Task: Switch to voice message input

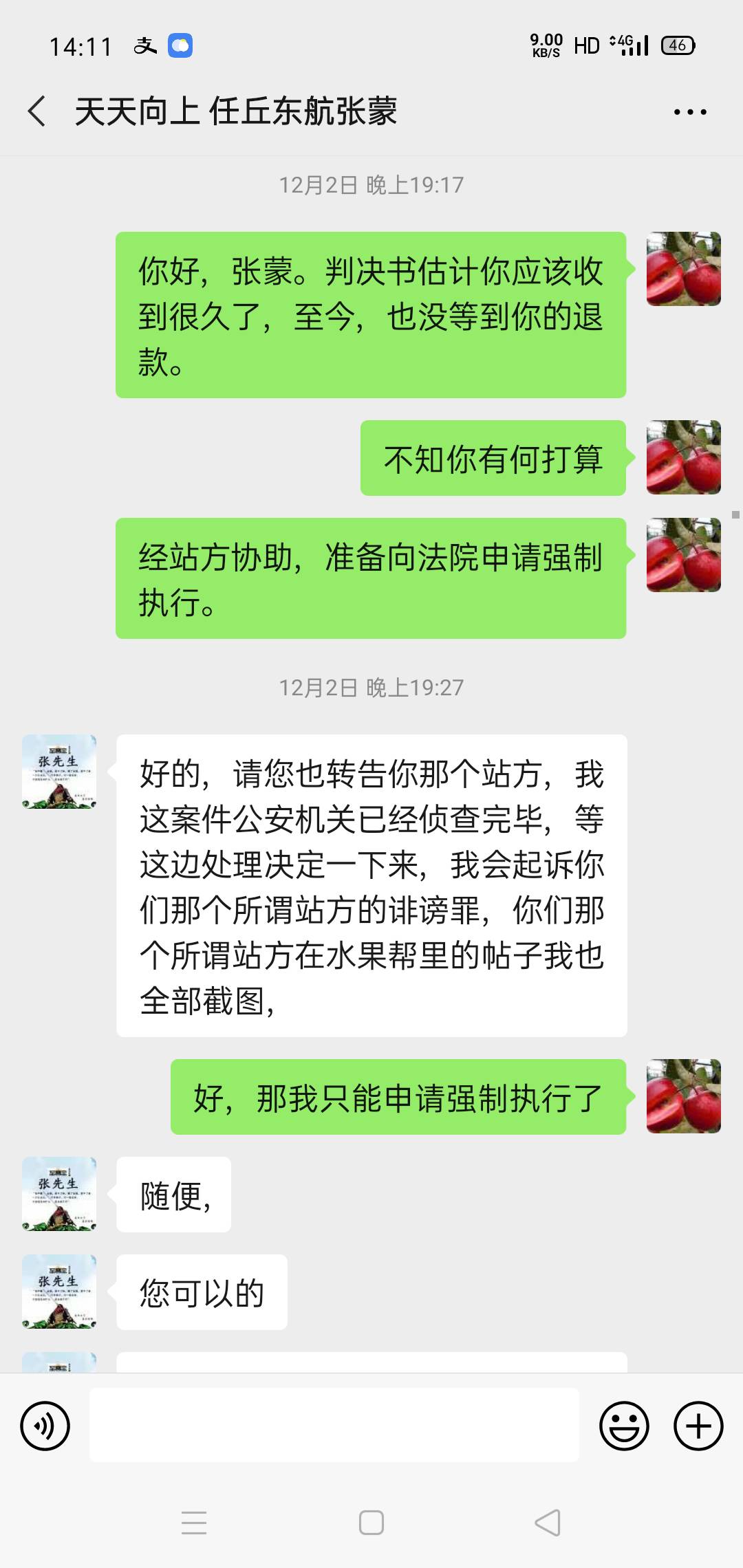Action: [x=45, y=1426]
